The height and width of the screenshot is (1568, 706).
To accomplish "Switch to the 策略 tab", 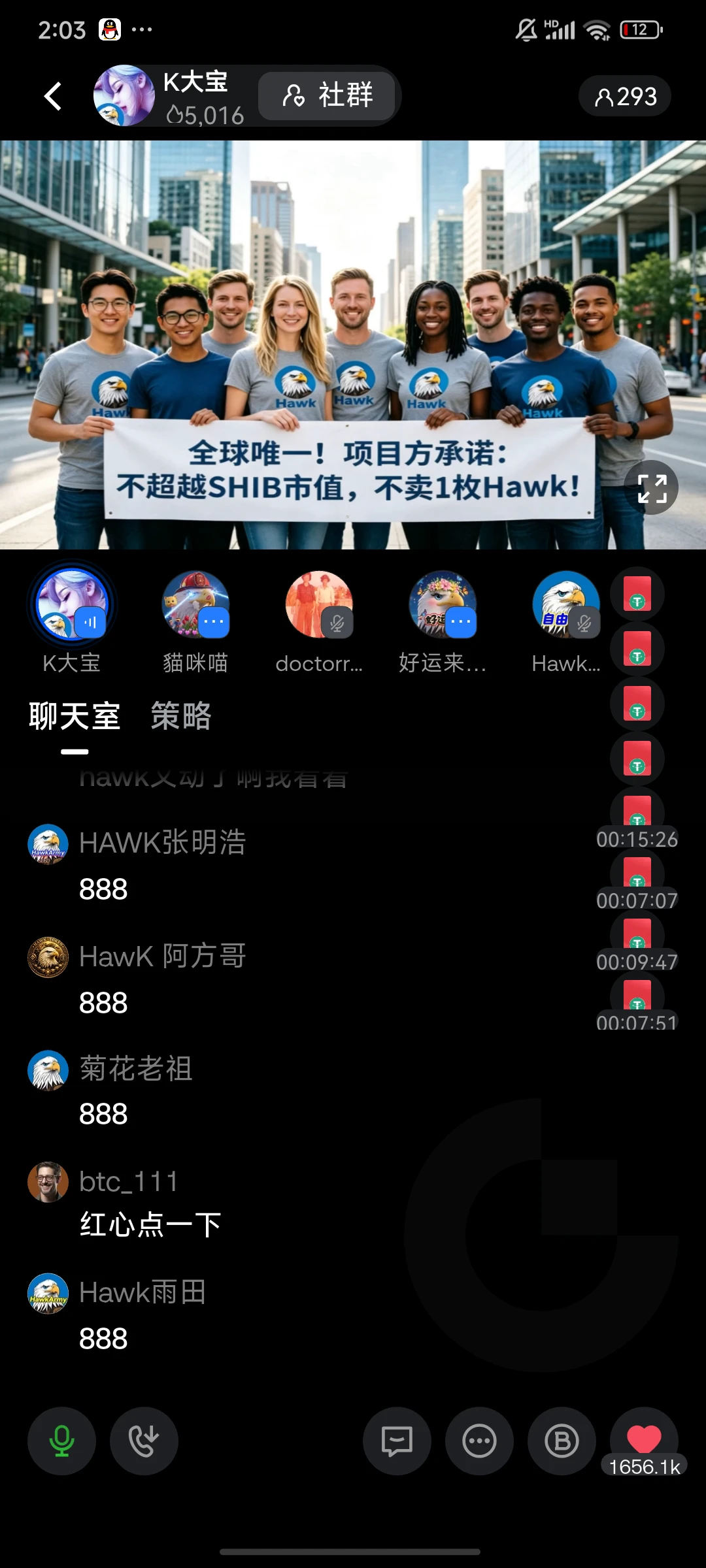I will click(181, 716).
